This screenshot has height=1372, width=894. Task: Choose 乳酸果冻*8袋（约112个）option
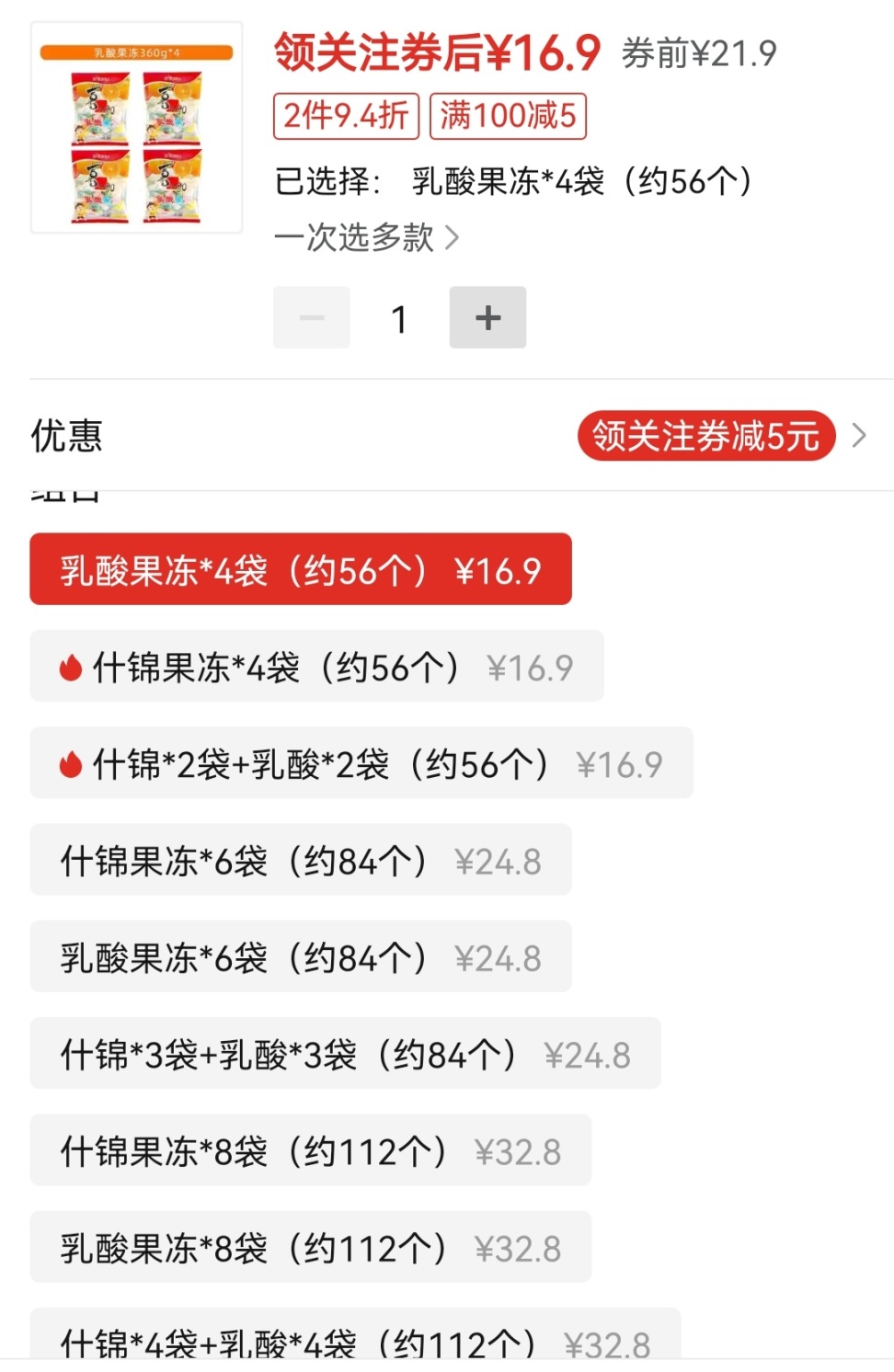[310, 1248]
